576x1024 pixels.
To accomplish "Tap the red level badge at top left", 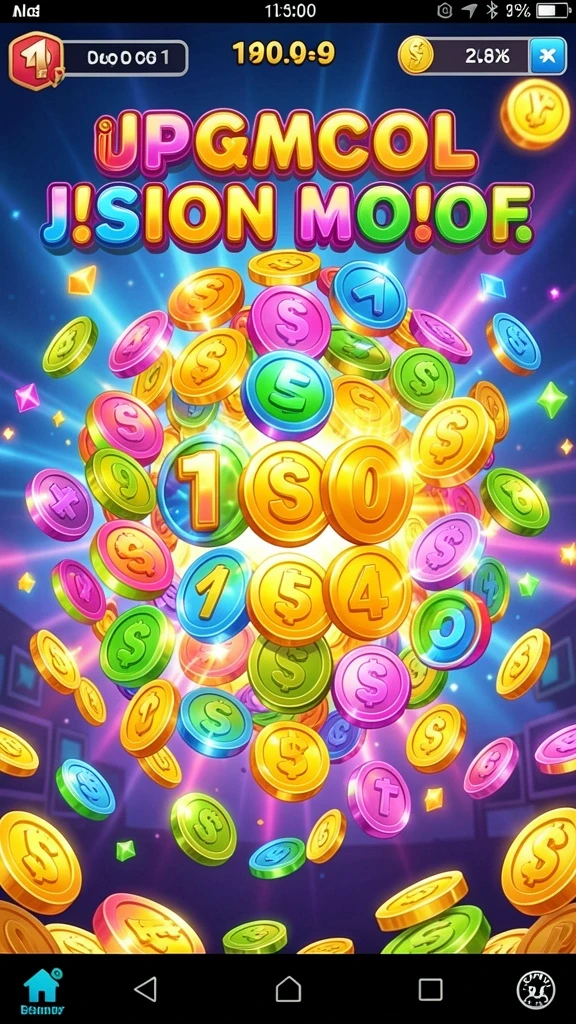I will coord(35,59).
